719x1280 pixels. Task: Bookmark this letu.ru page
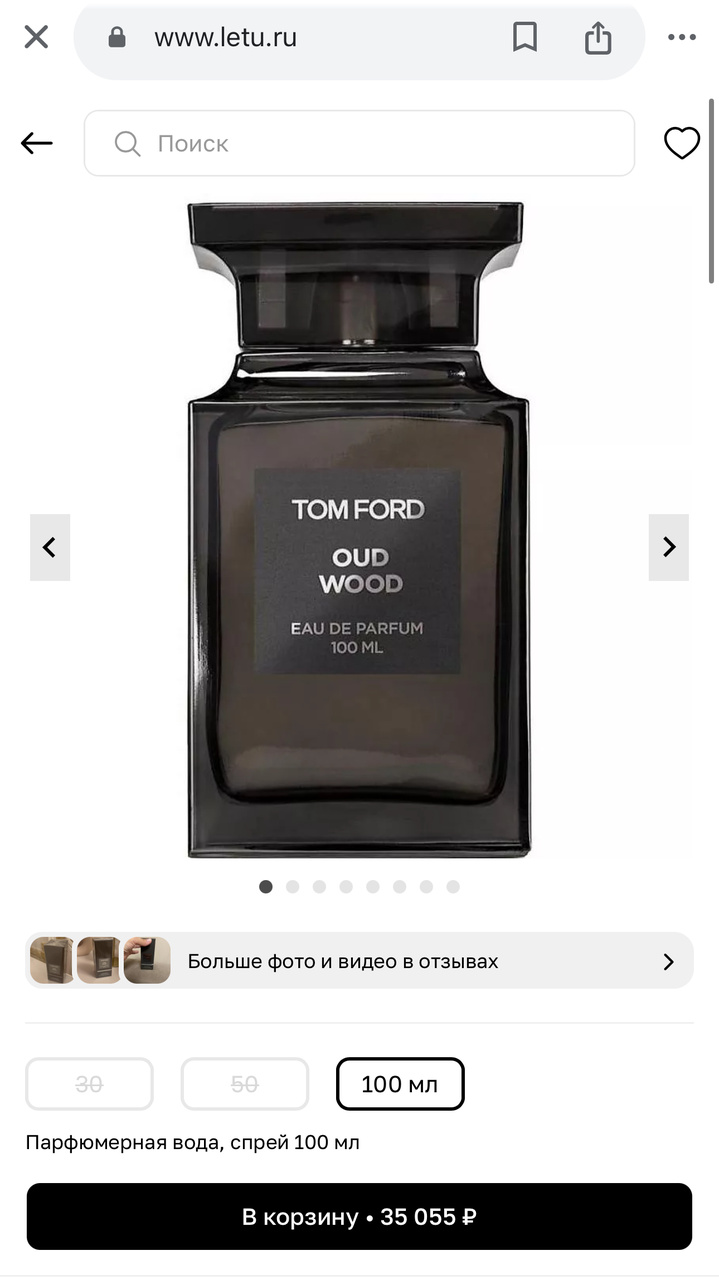click(524, 38)
